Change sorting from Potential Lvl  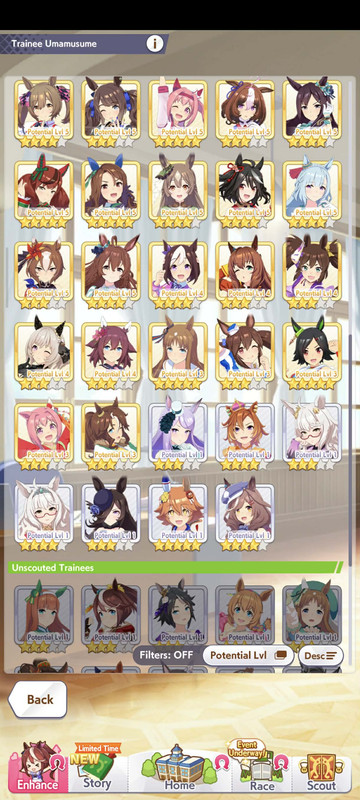(248, 655)
